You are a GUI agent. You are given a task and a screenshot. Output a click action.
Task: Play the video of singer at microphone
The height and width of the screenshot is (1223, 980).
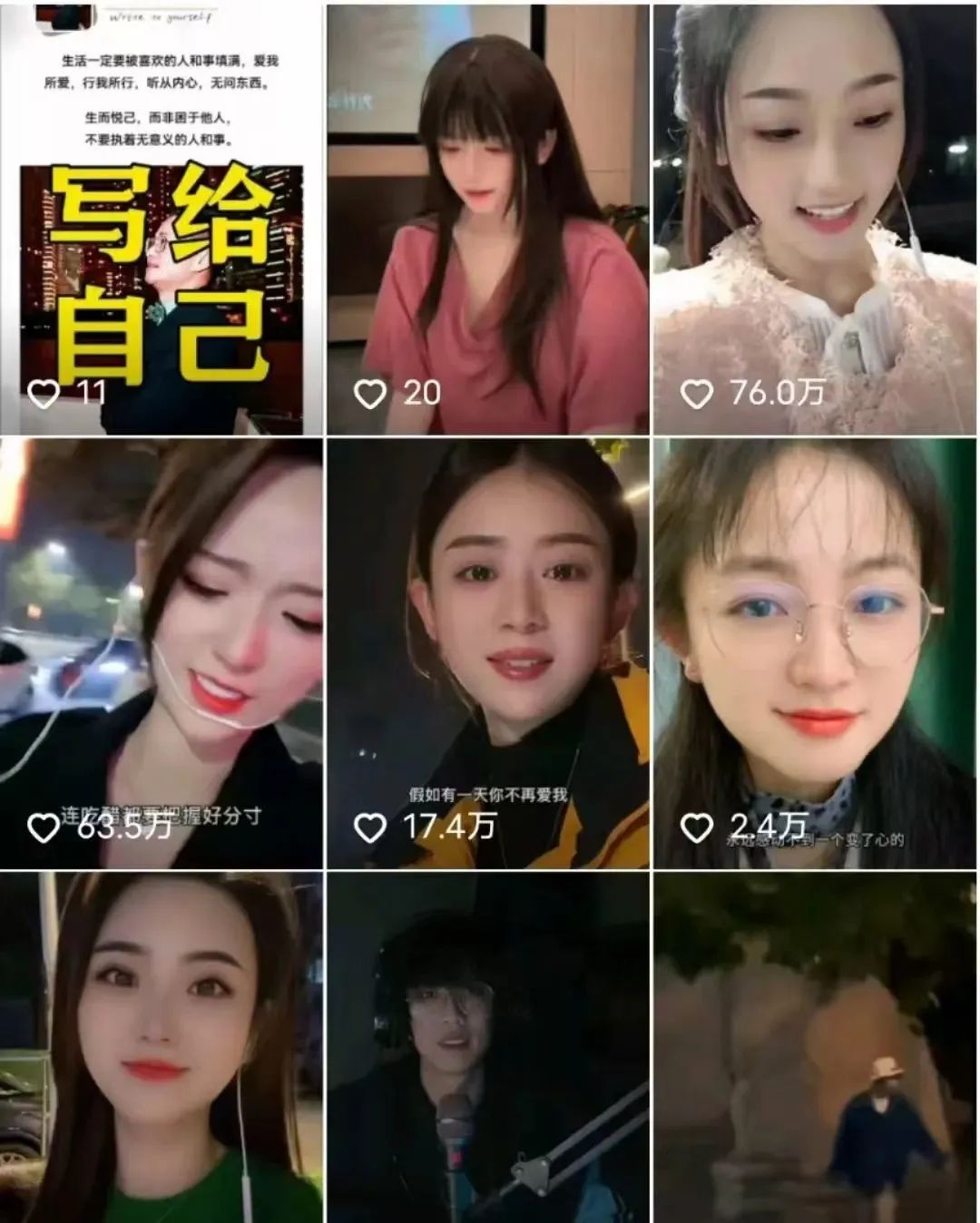pyautogui.click(x=487, y=1048)
